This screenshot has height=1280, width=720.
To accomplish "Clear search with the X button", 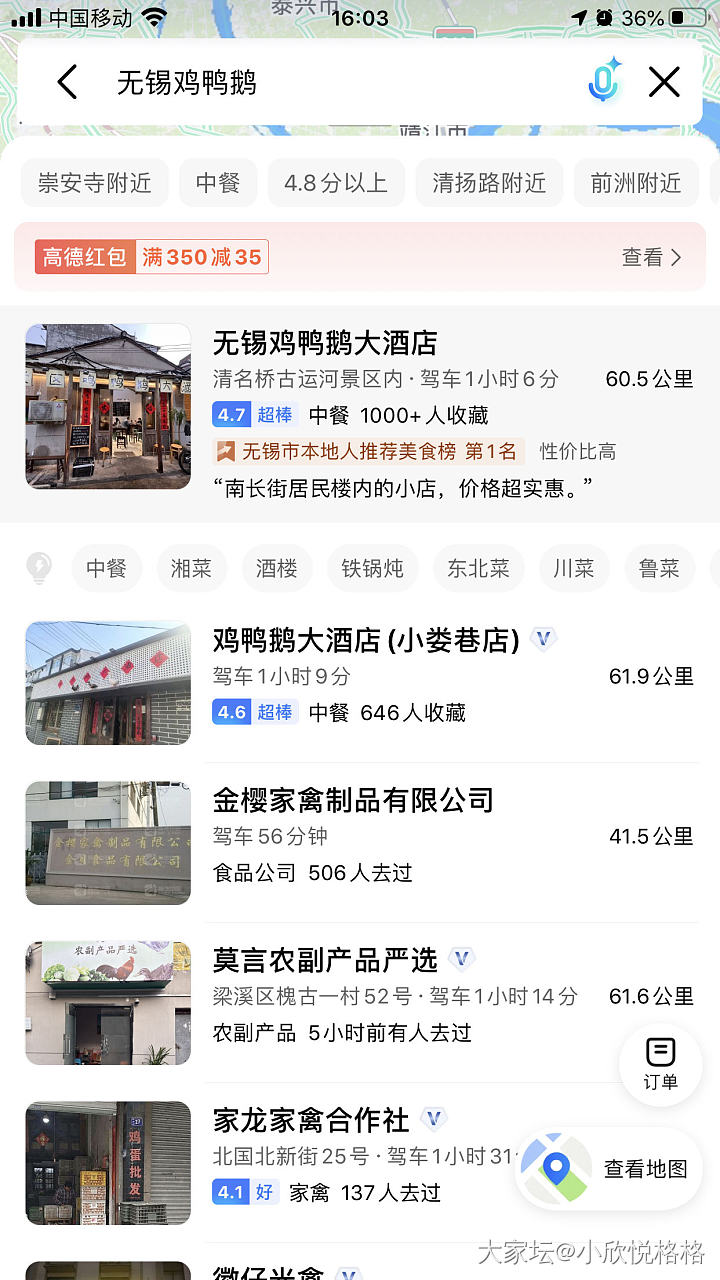I will click(664, 82).
